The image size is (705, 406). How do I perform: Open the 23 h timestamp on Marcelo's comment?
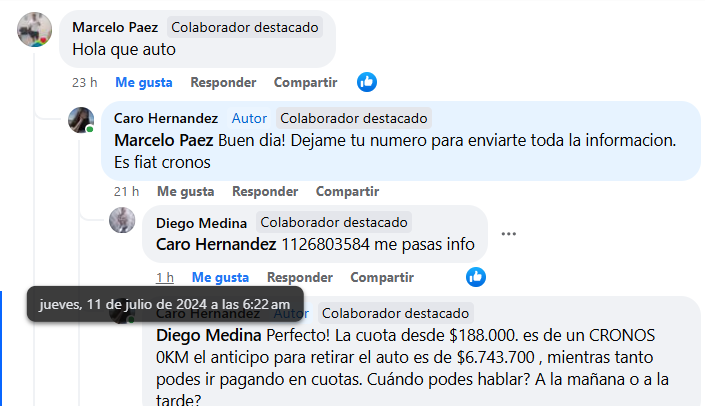84,82
